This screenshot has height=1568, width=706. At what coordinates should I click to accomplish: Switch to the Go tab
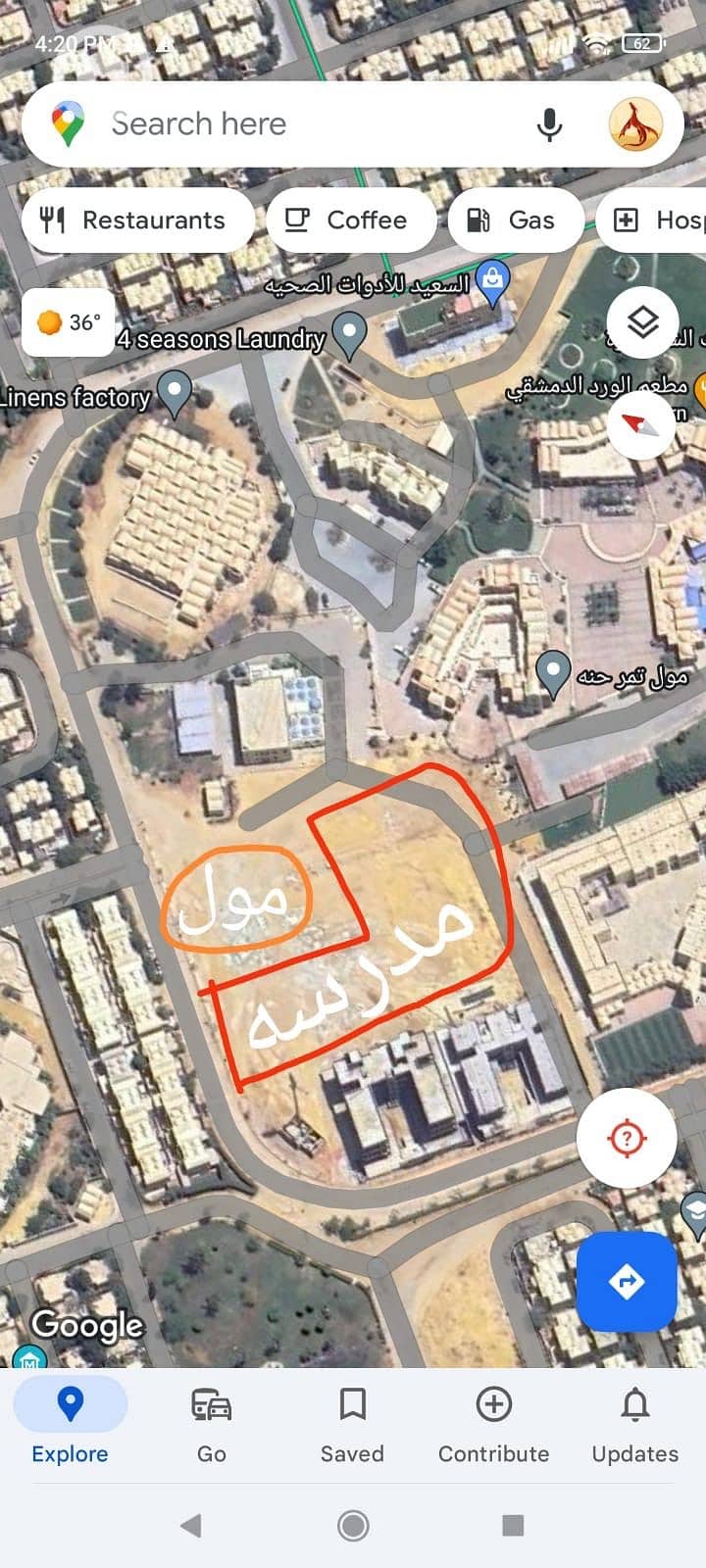click(x=212, y=1424)
